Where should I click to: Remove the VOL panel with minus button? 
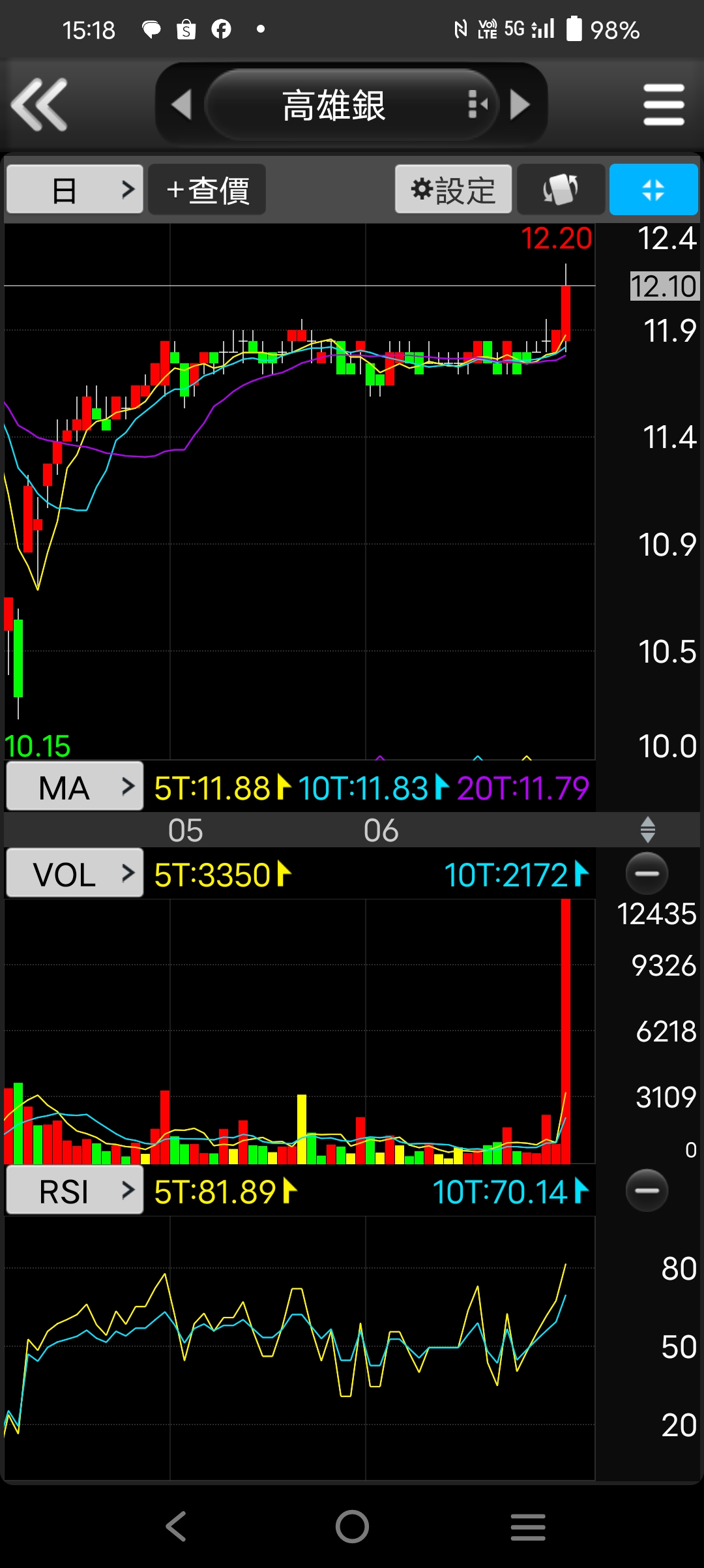coord(647,873)
